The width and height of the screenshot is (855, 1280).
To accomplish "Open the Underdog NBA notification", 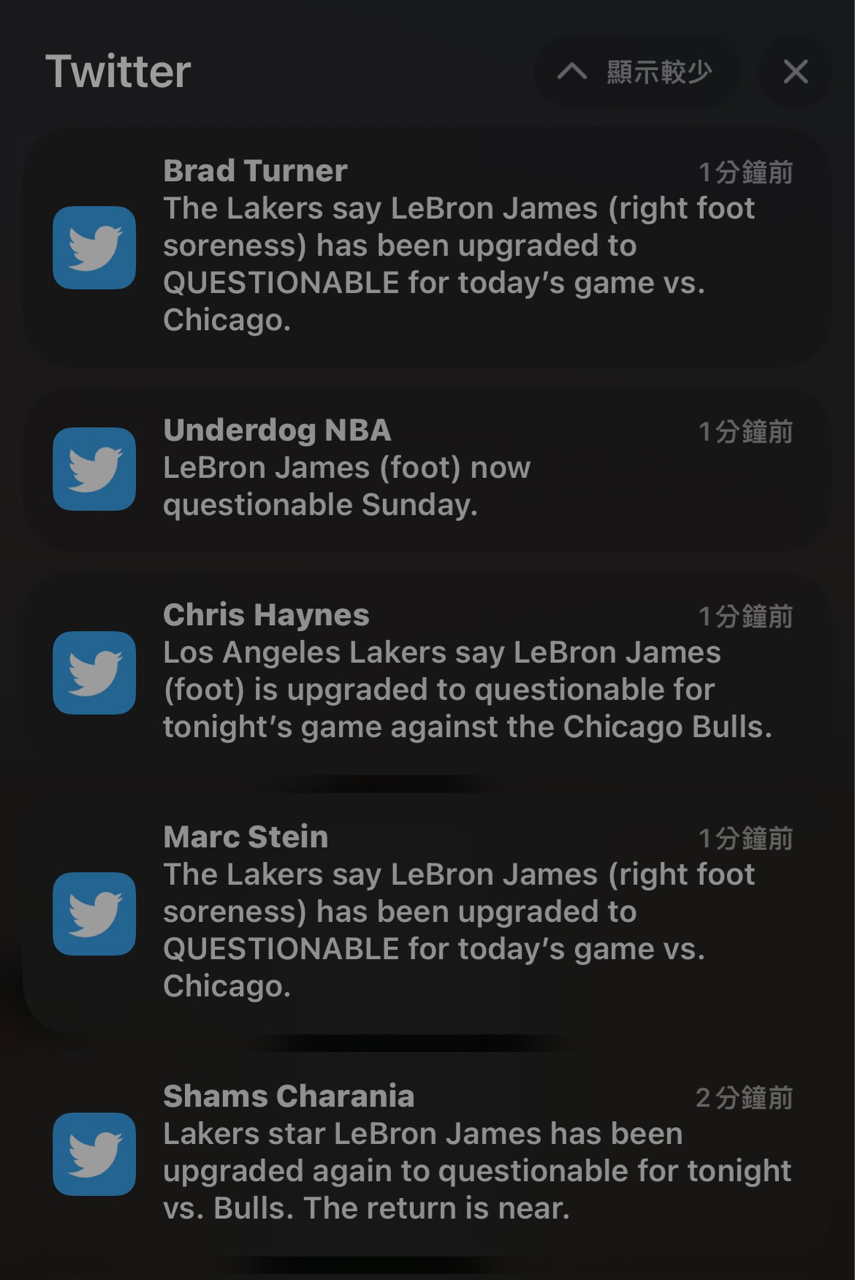I will [428, 468].
